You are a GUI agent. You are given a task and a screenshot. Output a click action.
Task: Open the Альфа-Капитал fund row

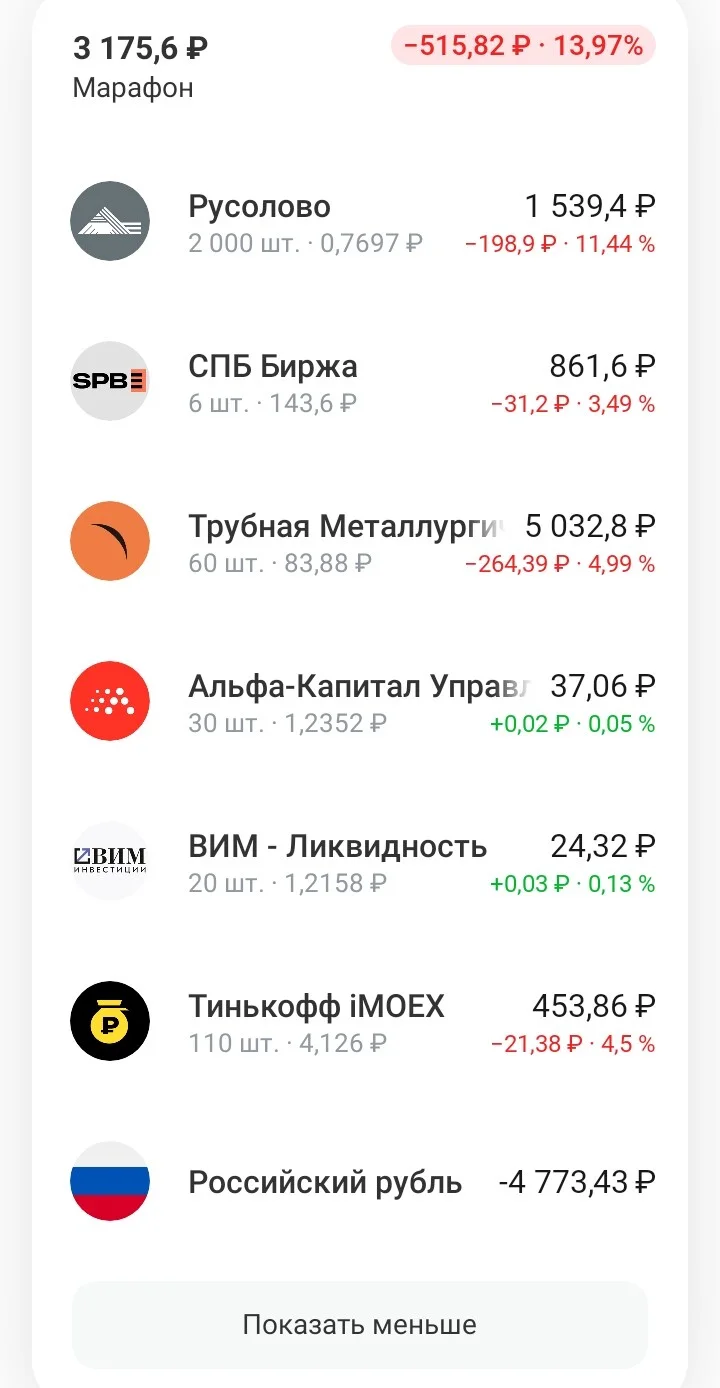pyautogui.click(x=360, y=702)
